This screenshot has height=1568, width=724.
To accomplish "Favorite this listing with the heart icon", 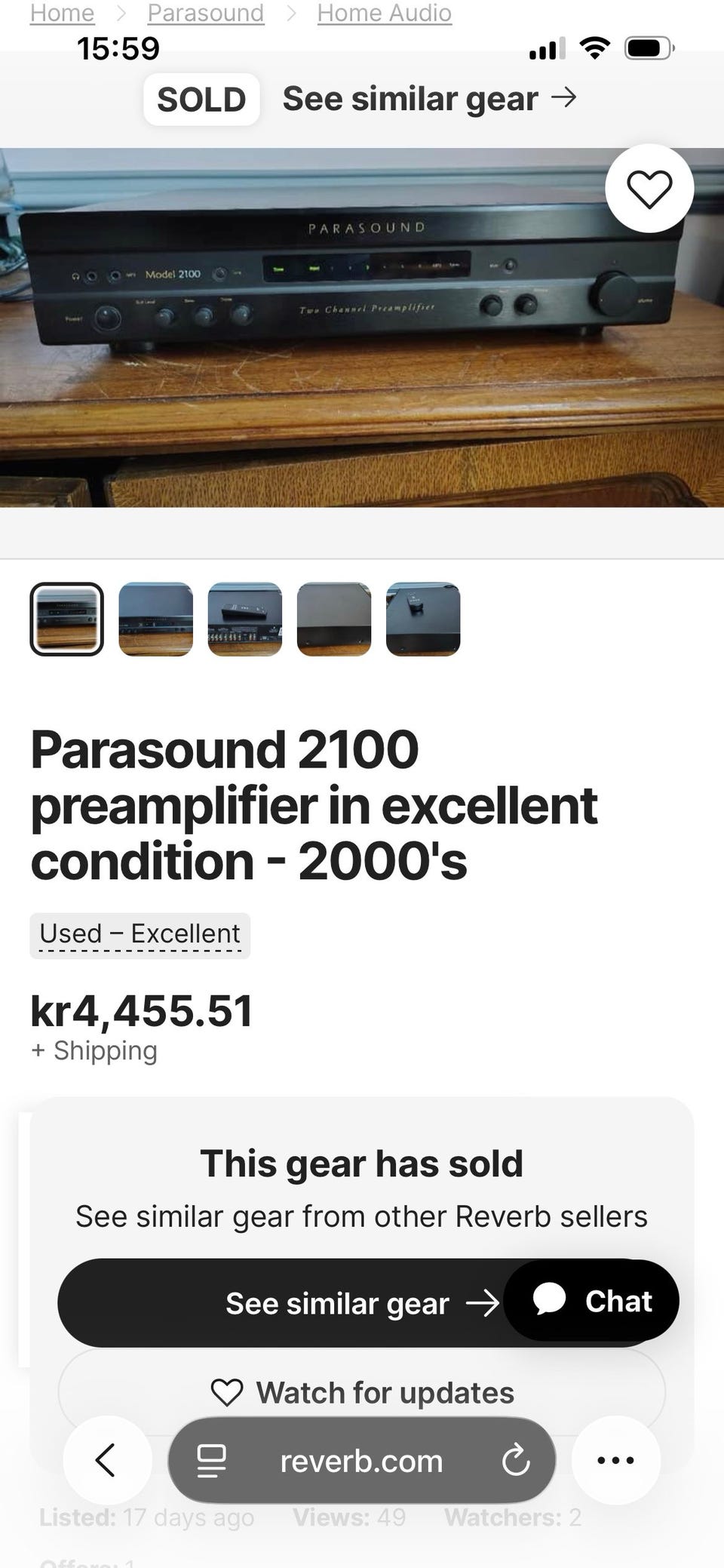I will (x=649, y=189).
